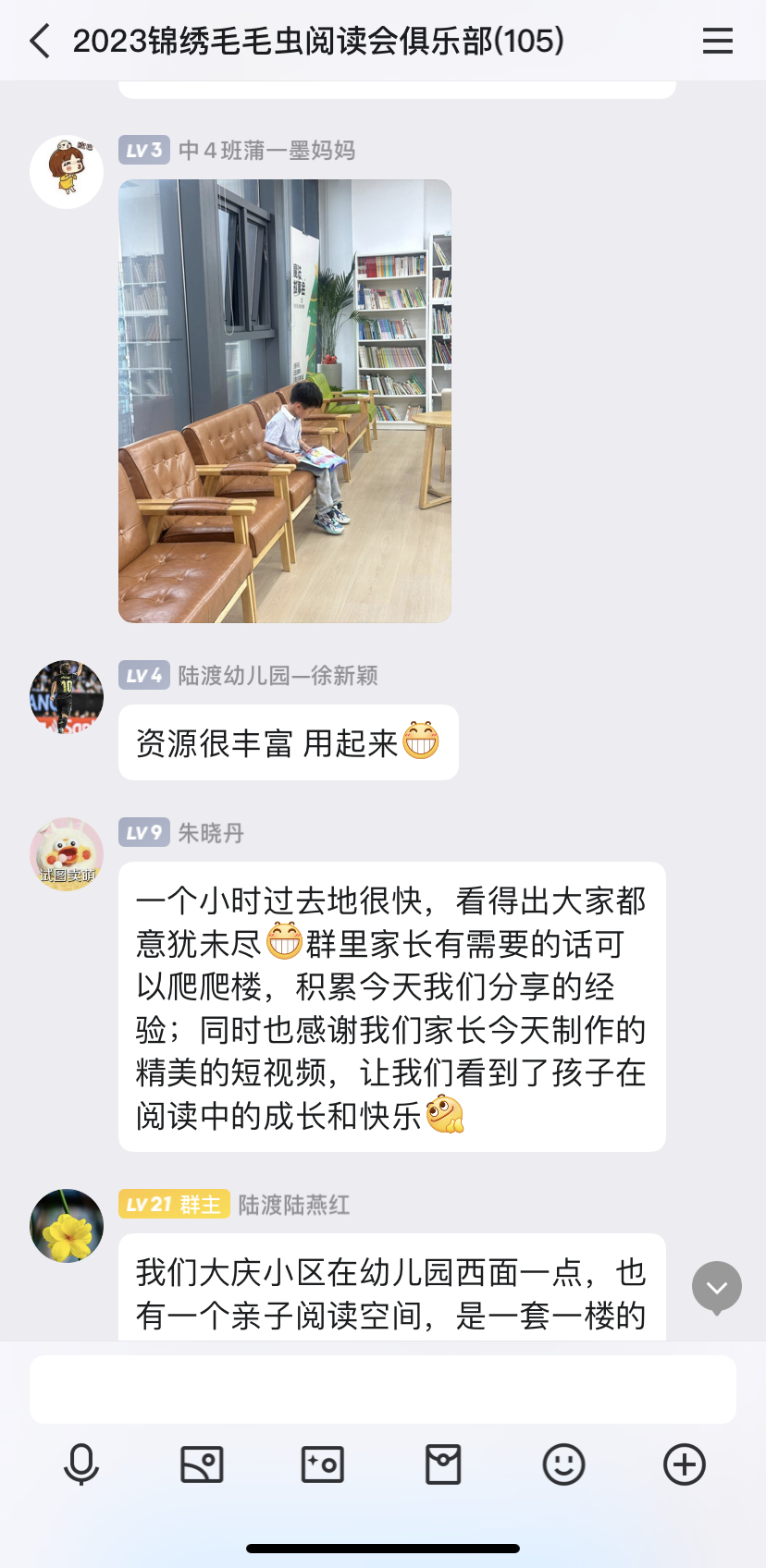This screenshot has height=1568, width=766.
Task: Expand more options with the plus icon
Action: click(685, 1464)
